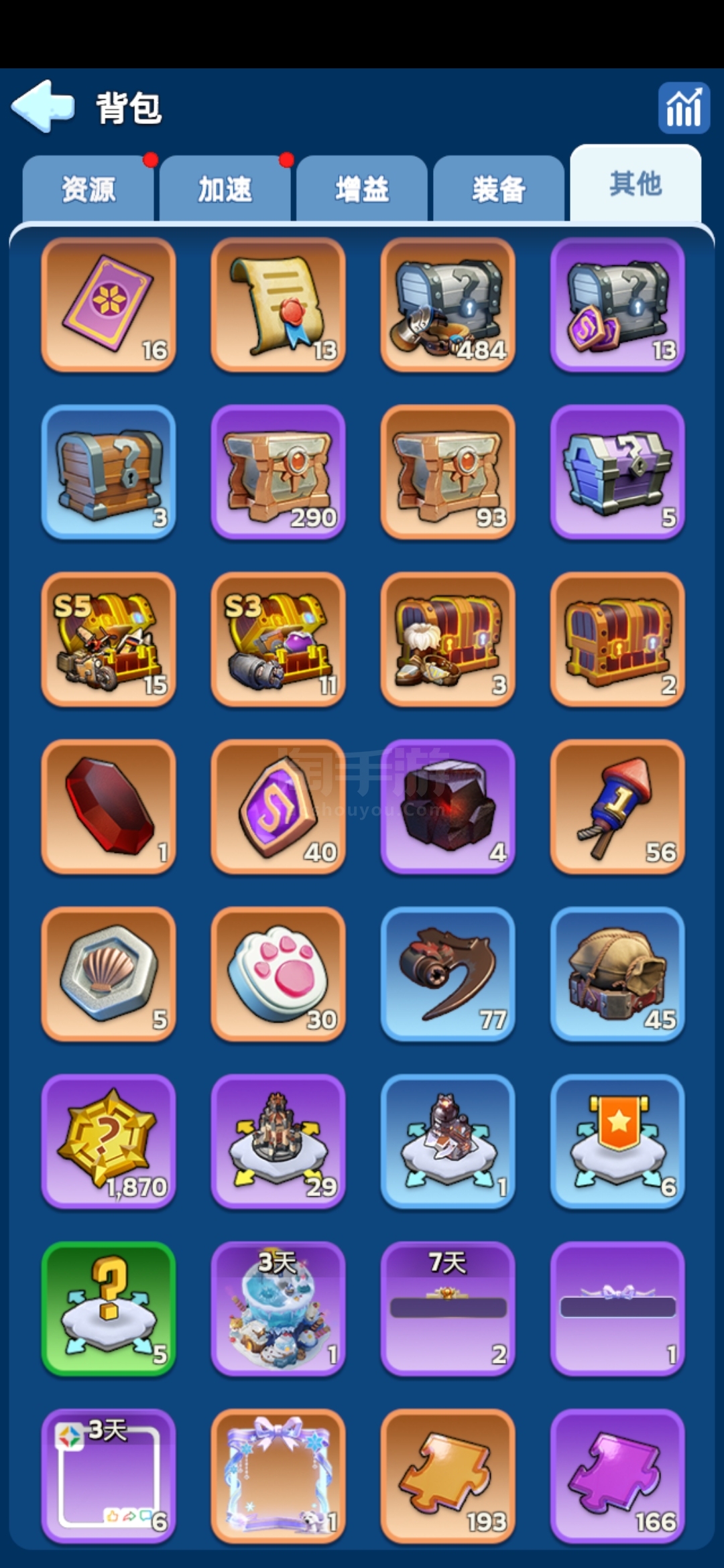Screen dimensions: 724x1568
Task: Open the 3天 snow globe item
Action: coord(278,1309)
